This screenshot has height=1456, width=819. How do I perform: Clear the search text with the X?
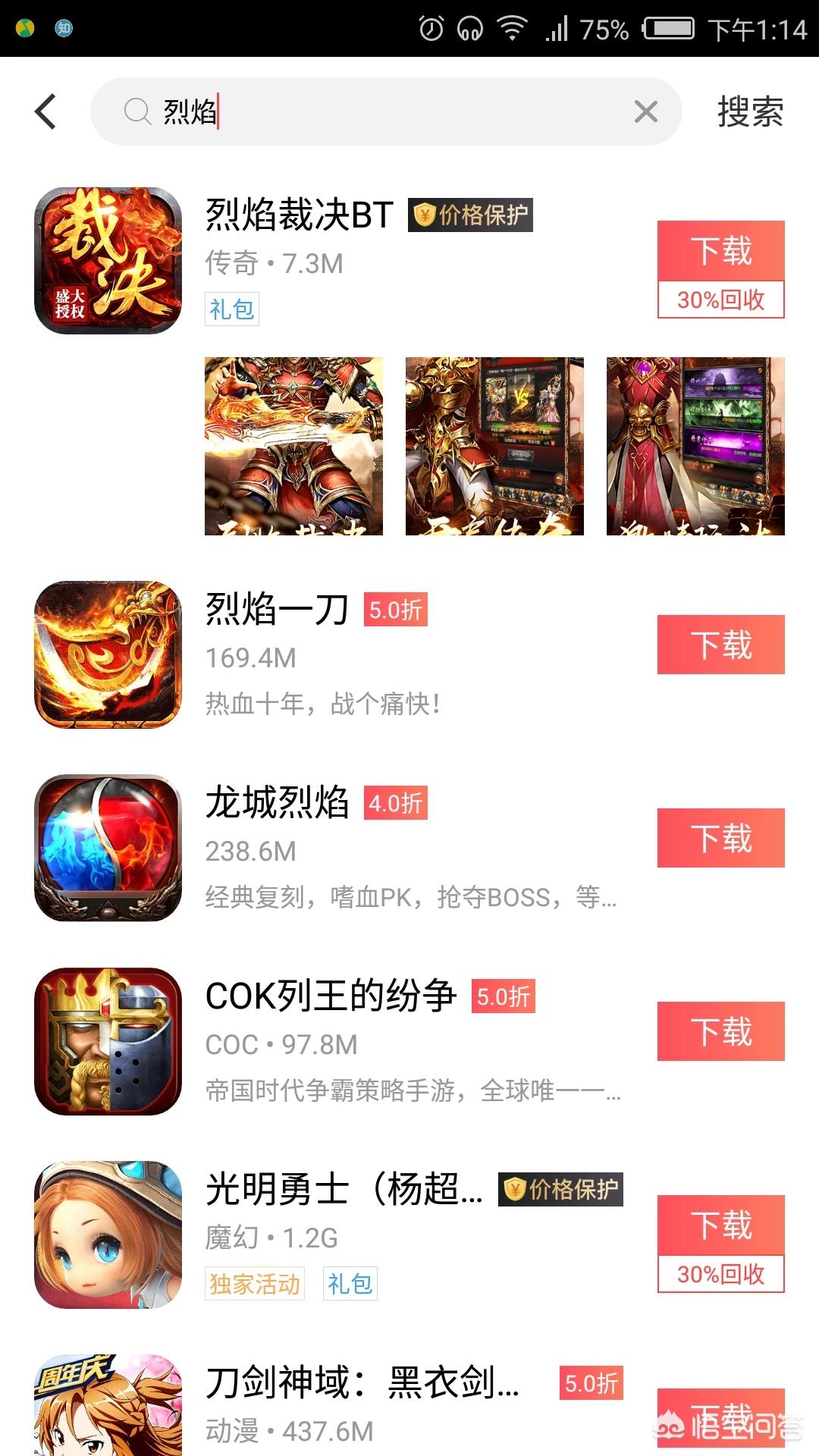[645, 111]
